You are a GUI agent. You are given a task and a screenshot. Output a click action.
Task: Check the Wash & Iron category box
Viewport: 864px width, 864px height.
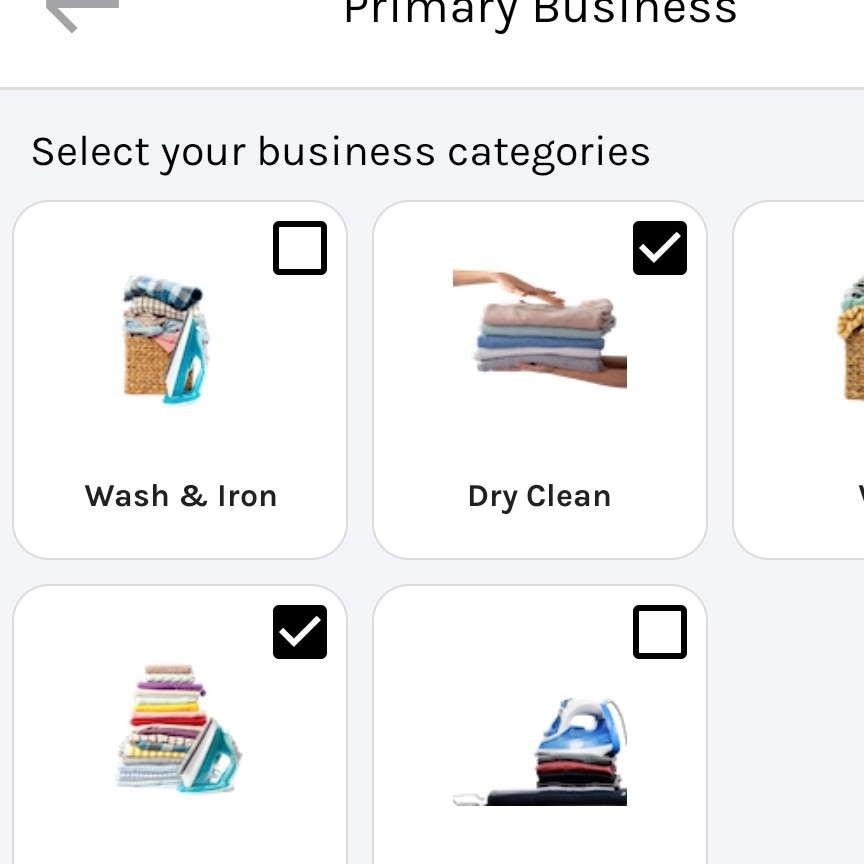pyautogui.click(x=300, y=248)
